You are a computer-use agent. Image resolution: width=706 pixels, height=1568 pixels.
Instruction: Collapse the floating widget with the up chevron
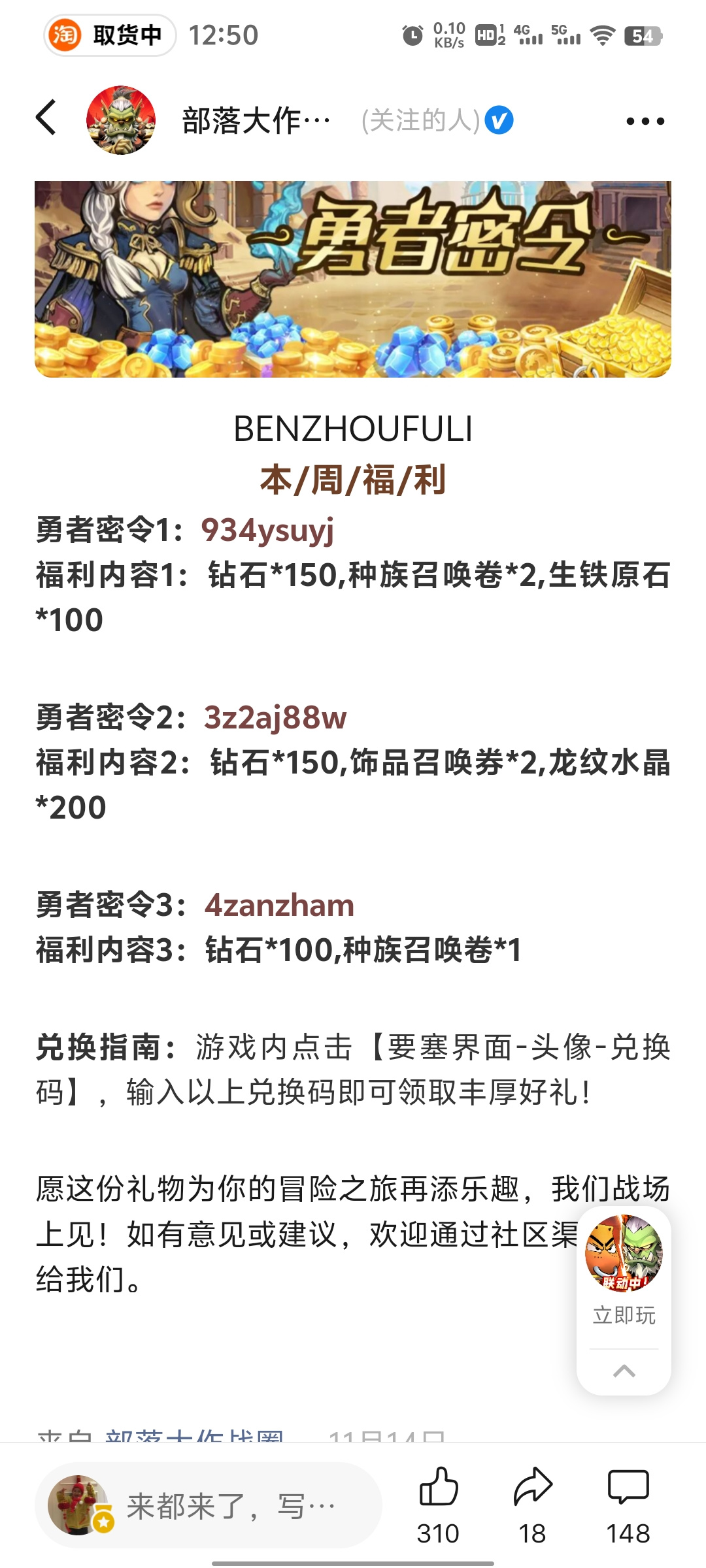point(624,1371)
